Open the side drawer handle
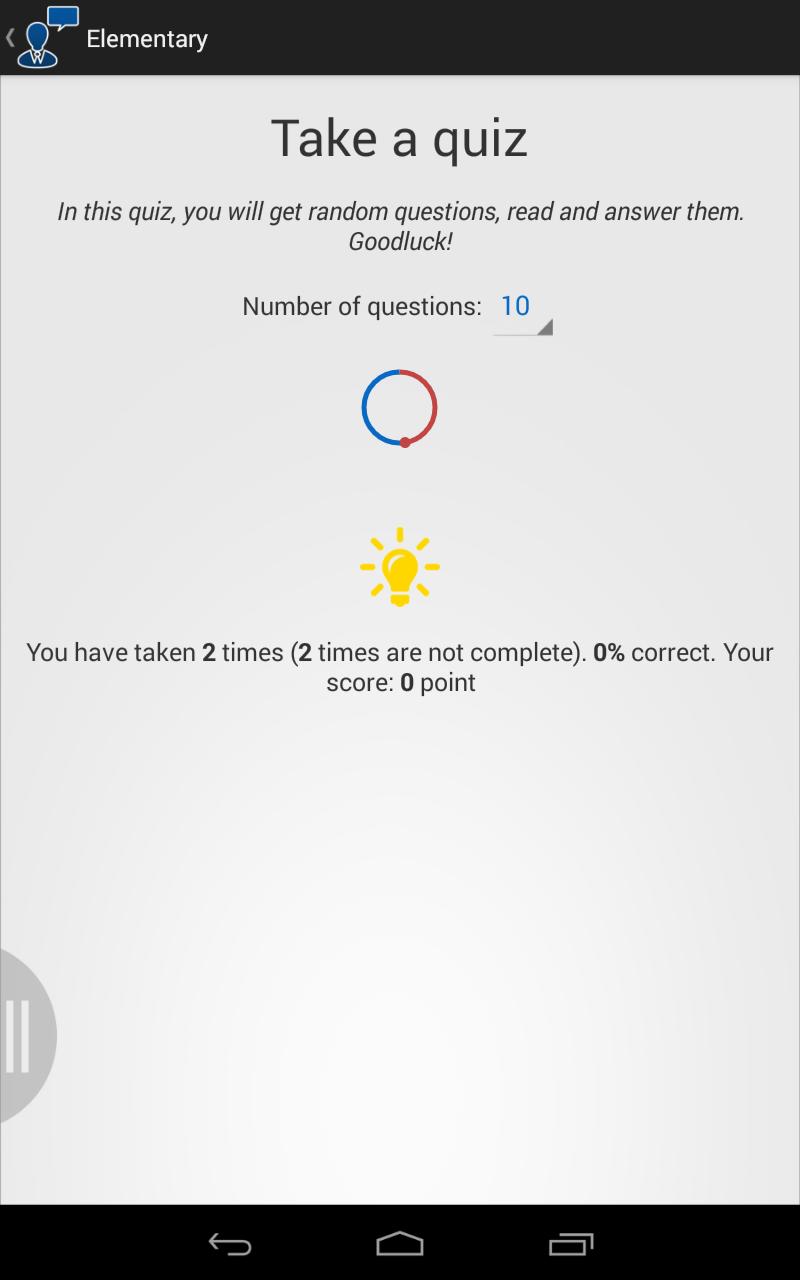 tap(22, 1035)
